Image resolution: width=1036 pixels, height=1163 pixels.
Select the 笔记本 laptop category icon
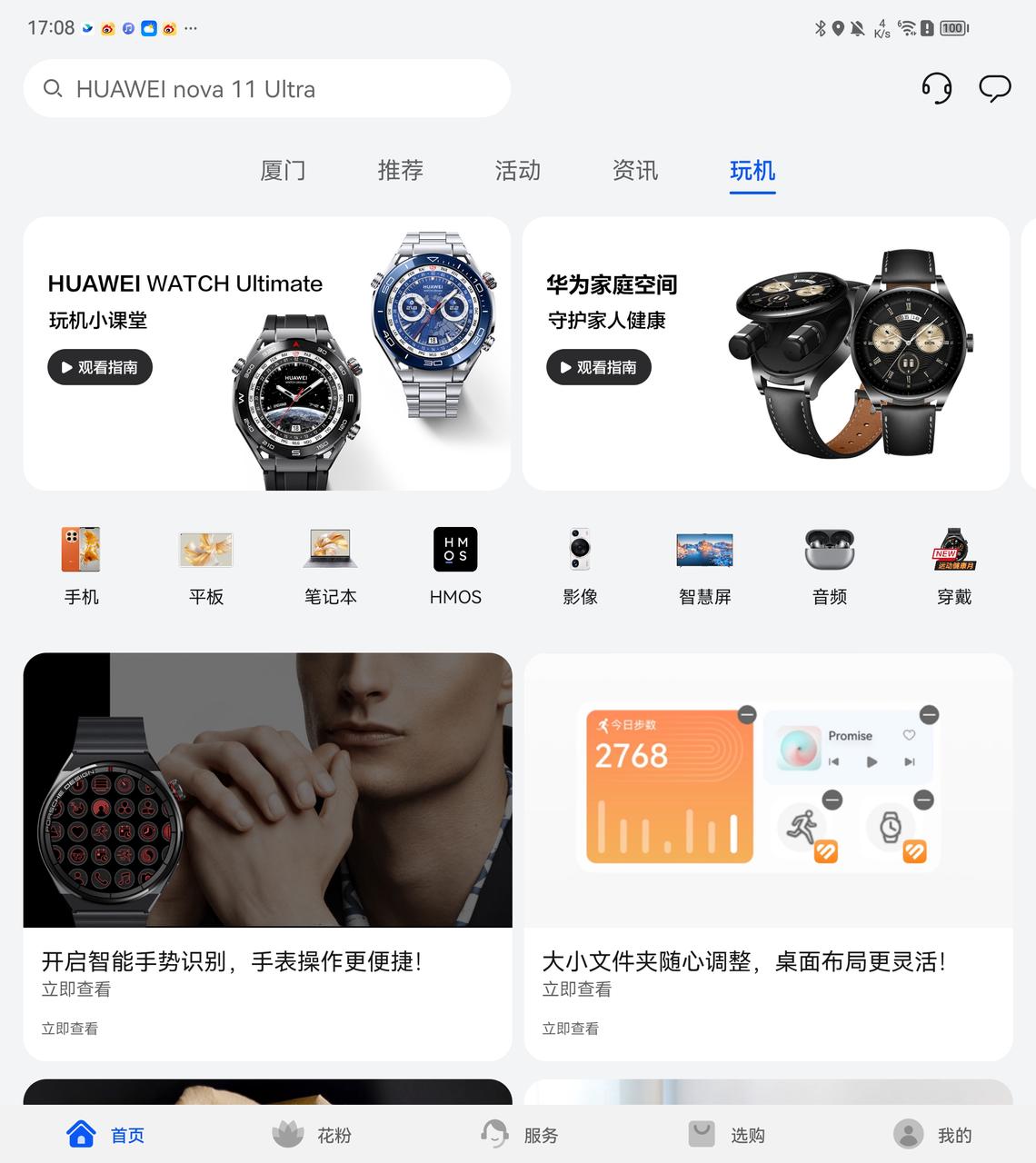click(330, 562)
